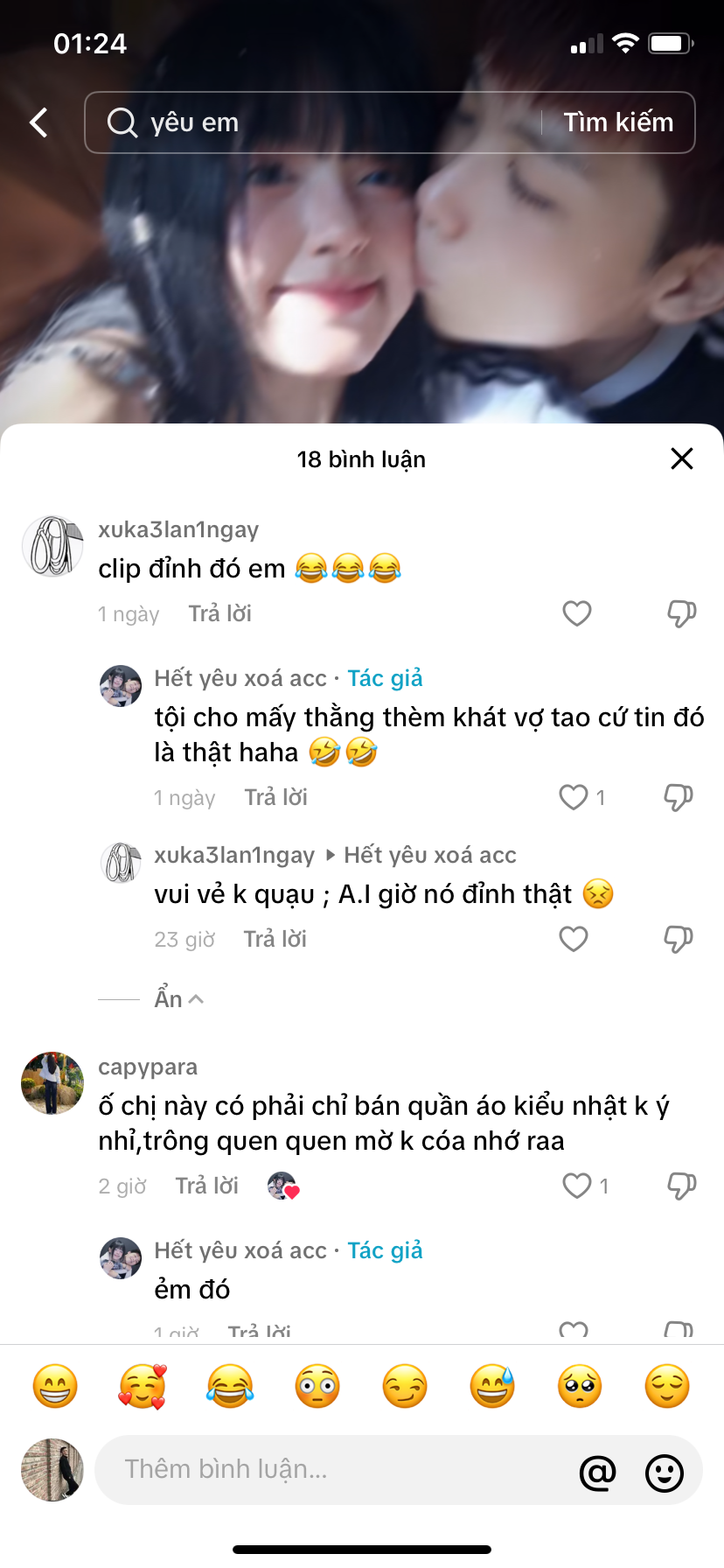Open capypara's profile avatar
This screenshot has height=1568, width=724.
click(x=52, y=1082)
